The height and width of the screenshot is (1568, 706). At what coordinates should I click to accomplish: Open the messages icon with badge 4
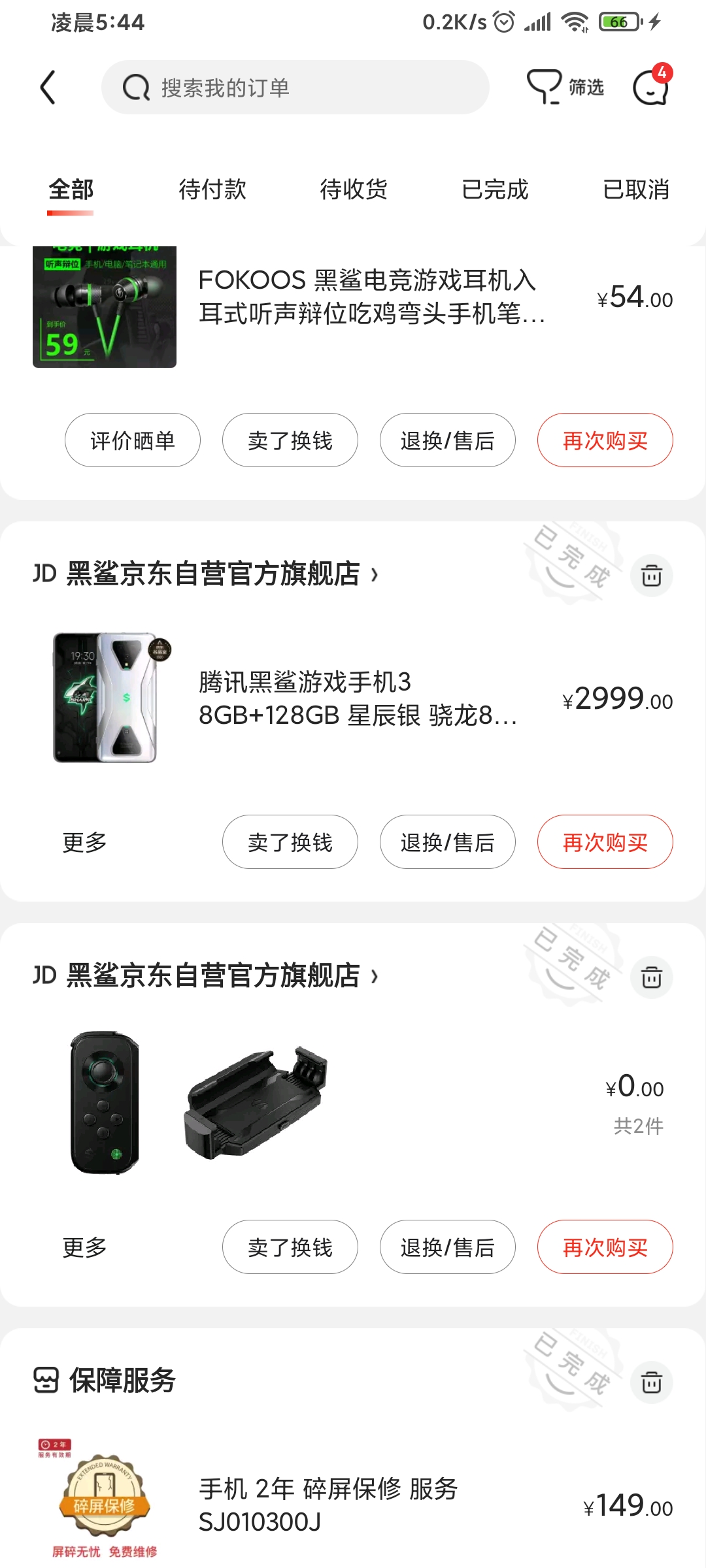[651, 88]
